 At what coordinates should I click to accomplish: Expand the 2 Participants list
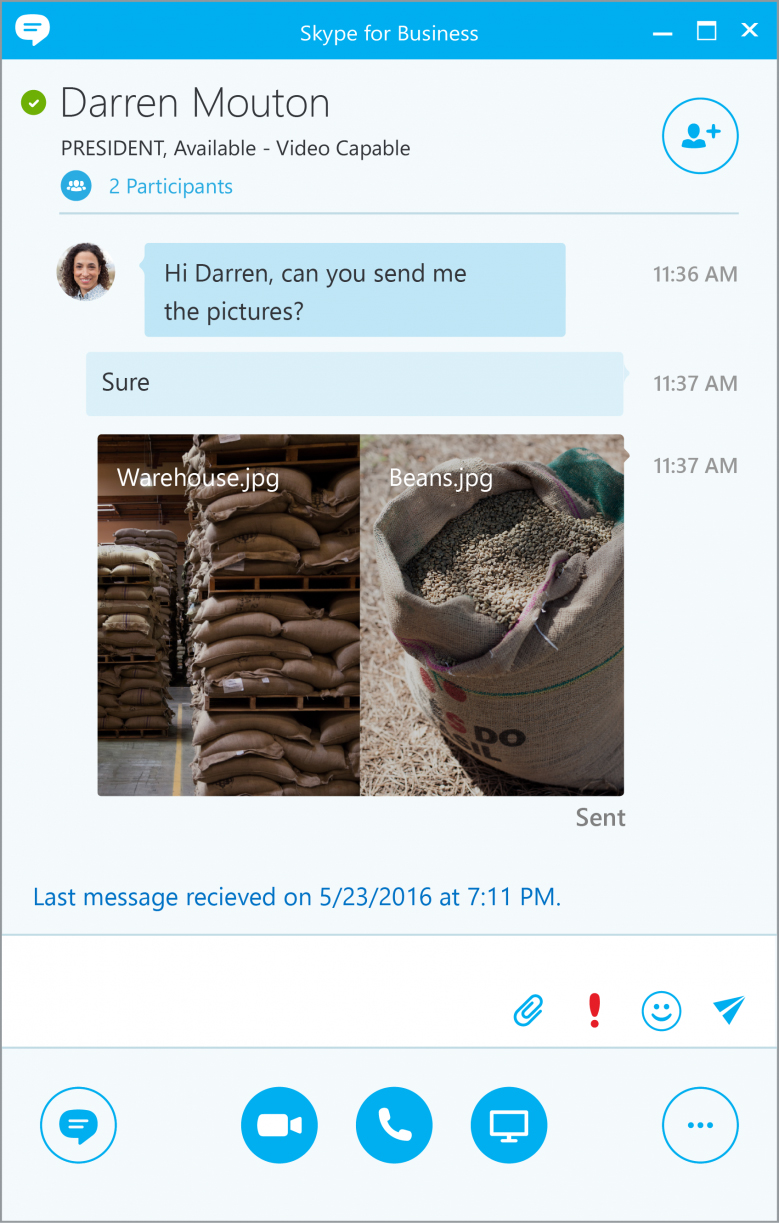pos(170,186)
